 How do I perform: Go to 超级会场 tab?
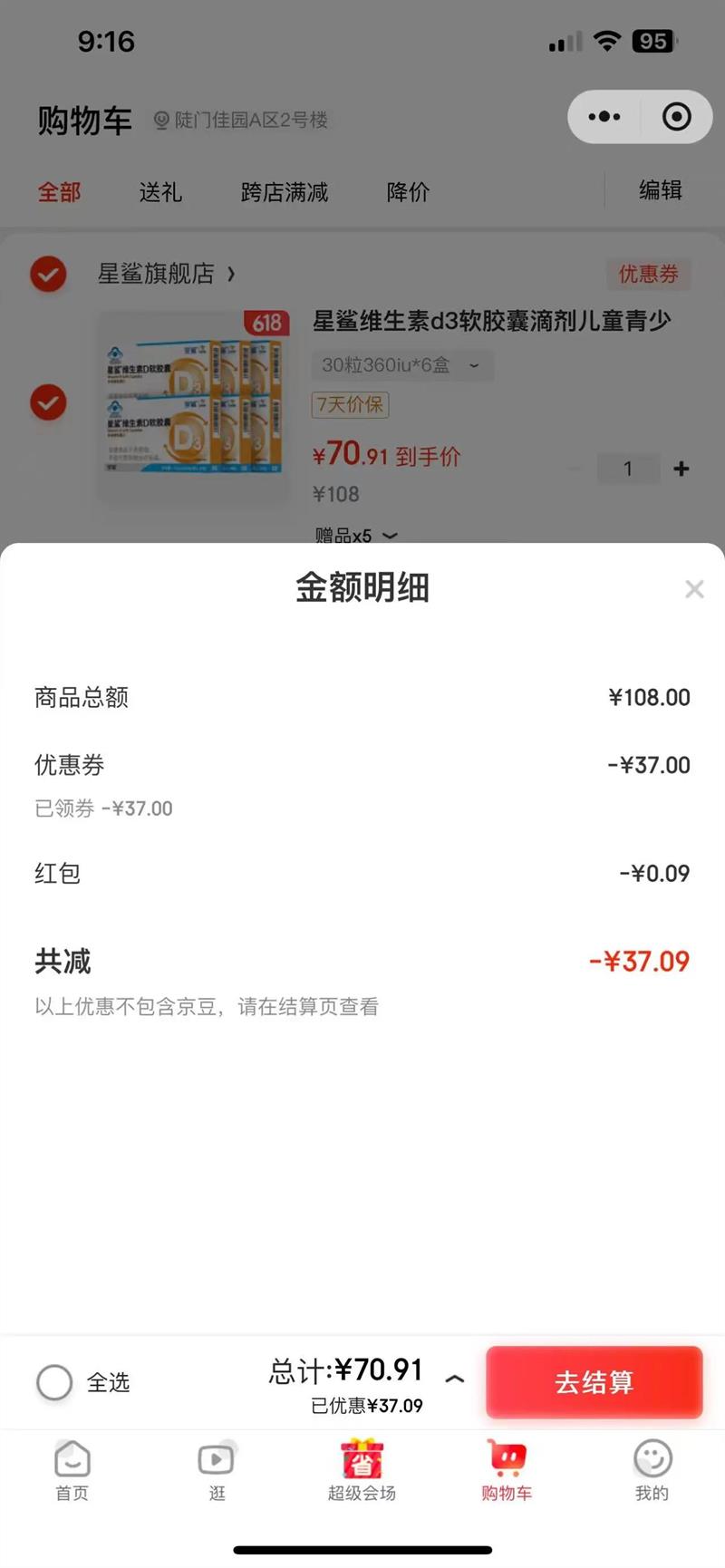pos(362,1470)
